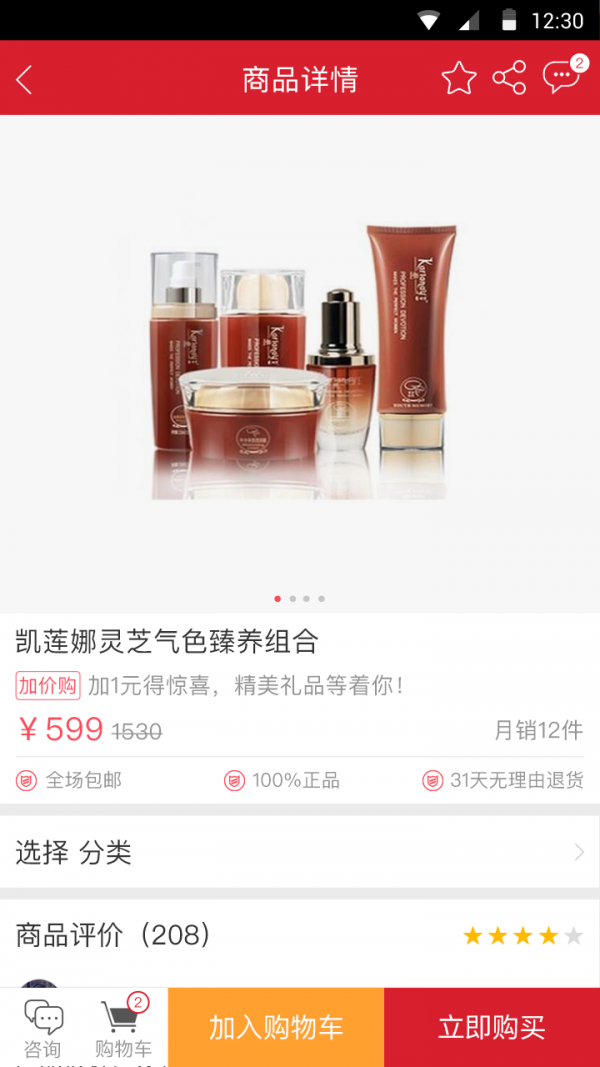
Task: View 商品评价 (208) reviews
Action: click(300, 935)
